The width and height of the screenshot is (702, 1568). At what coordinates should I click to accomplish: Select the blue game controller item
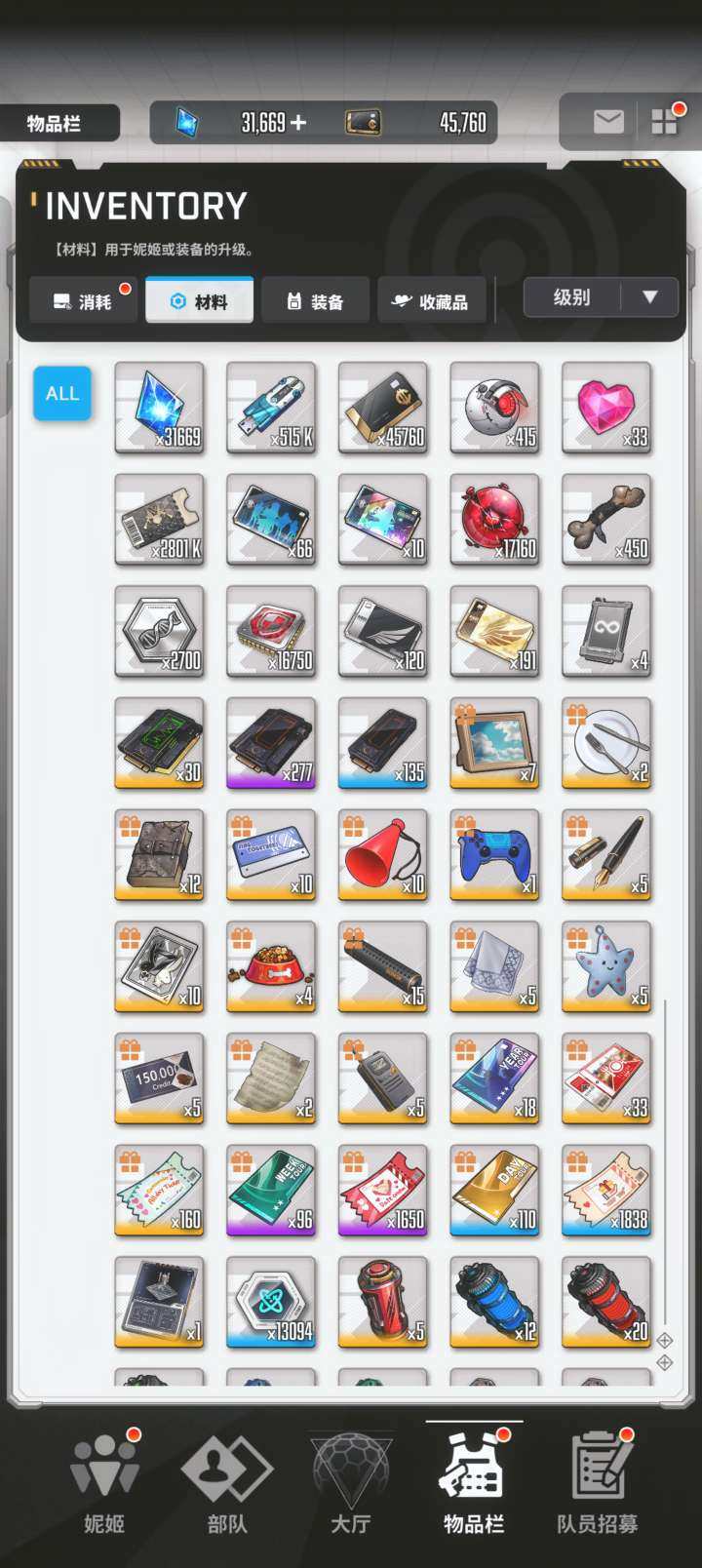[x=494, y=855]
